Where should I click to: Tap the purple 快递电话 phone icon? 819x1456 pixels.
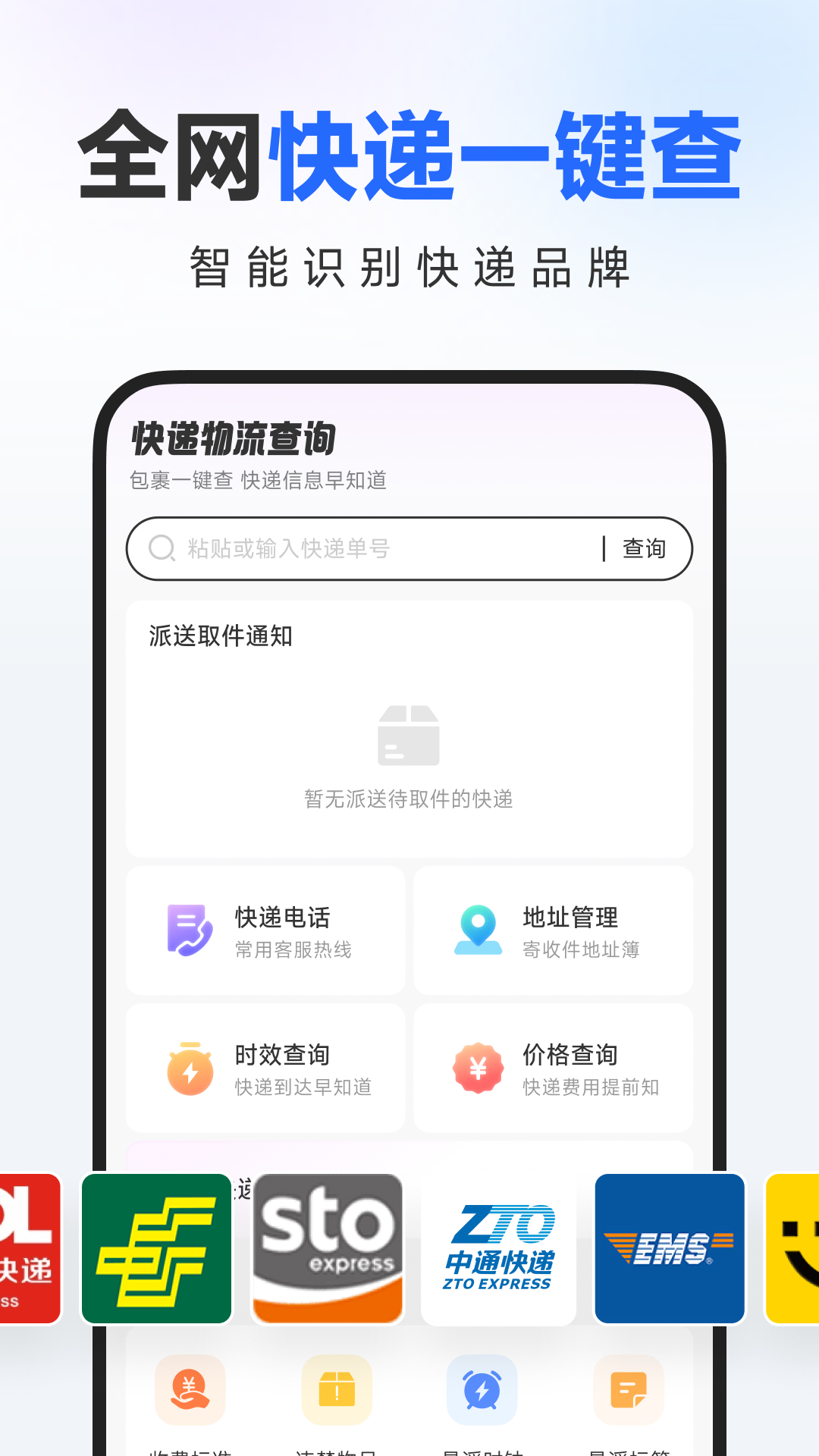coord(188,929)
